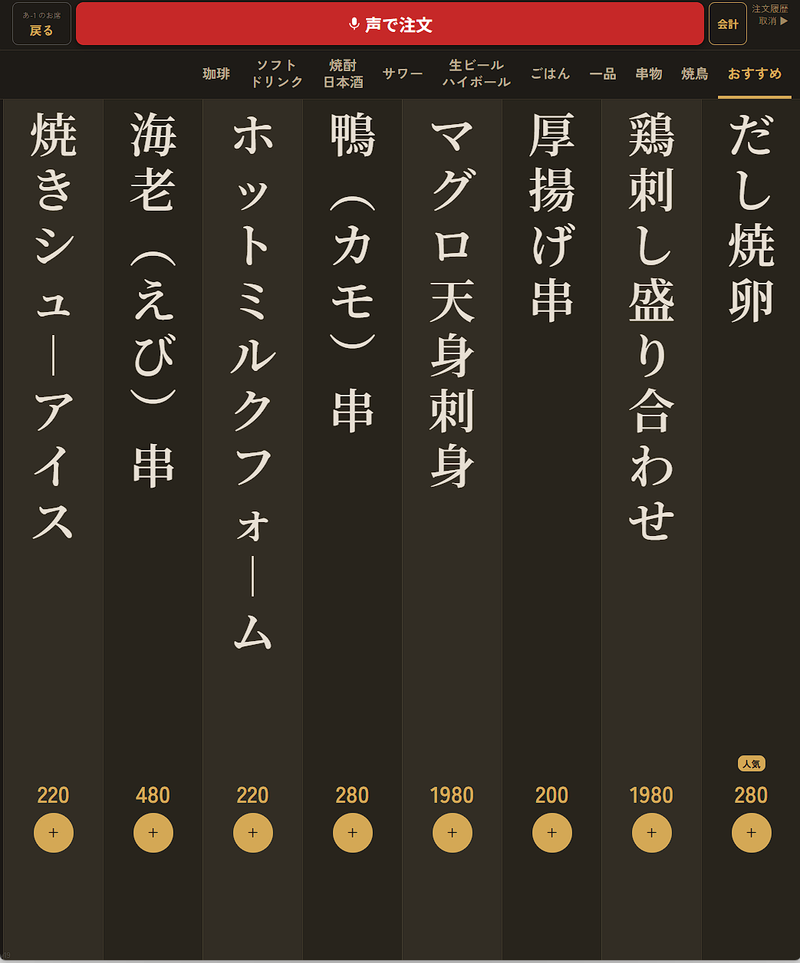Switch to the 珈琲 tab
Viewport: 800px width, 963px height.
click(x=216, y=74)
